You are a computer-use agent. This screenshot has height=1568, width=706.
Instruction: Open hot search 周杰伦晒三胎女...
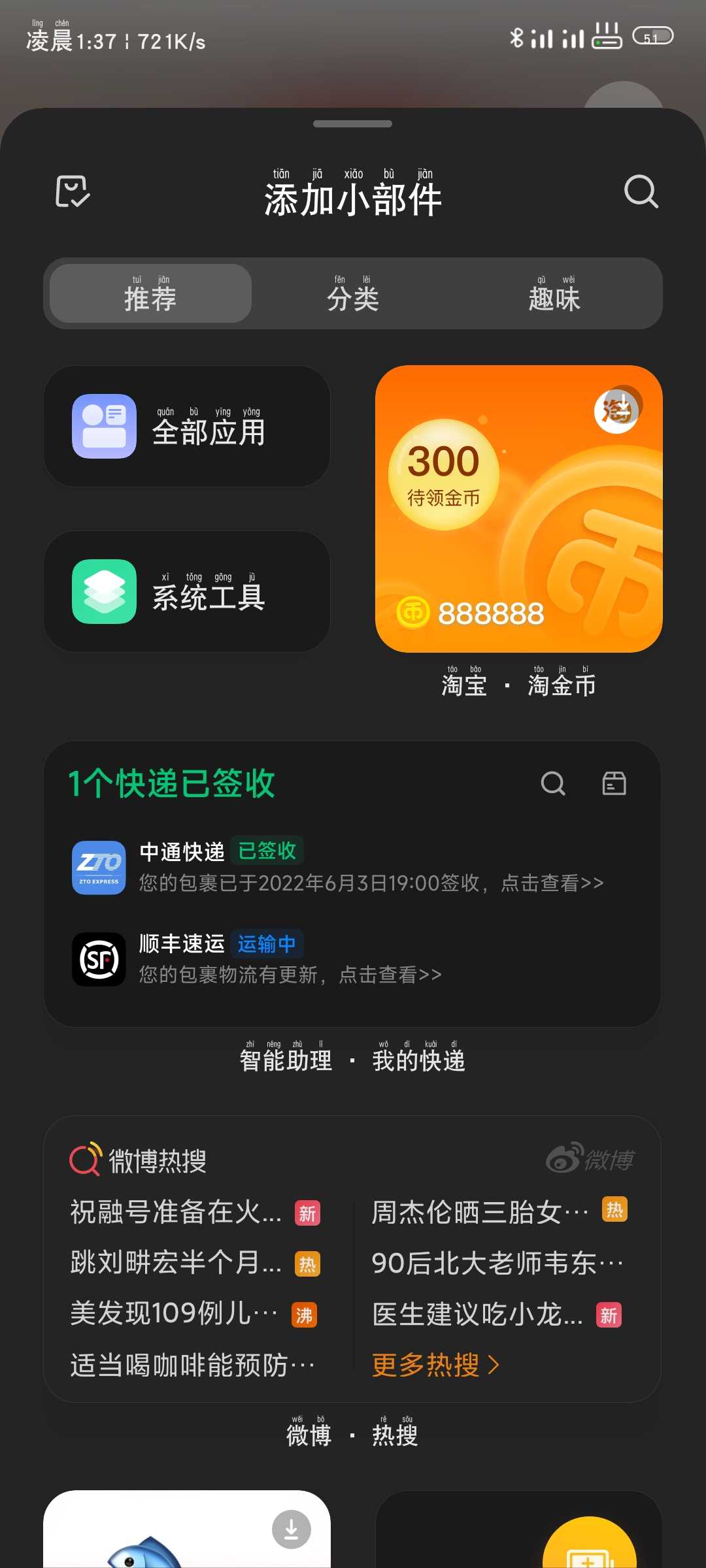tap(480, 1213)
